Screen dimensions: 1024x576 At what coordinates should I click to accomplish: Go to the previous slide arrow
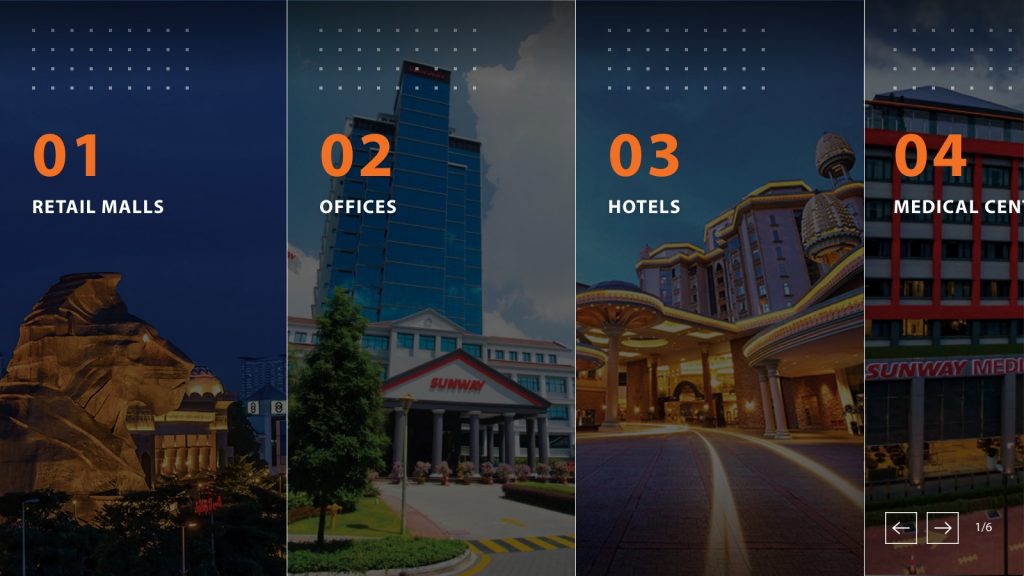901,528
